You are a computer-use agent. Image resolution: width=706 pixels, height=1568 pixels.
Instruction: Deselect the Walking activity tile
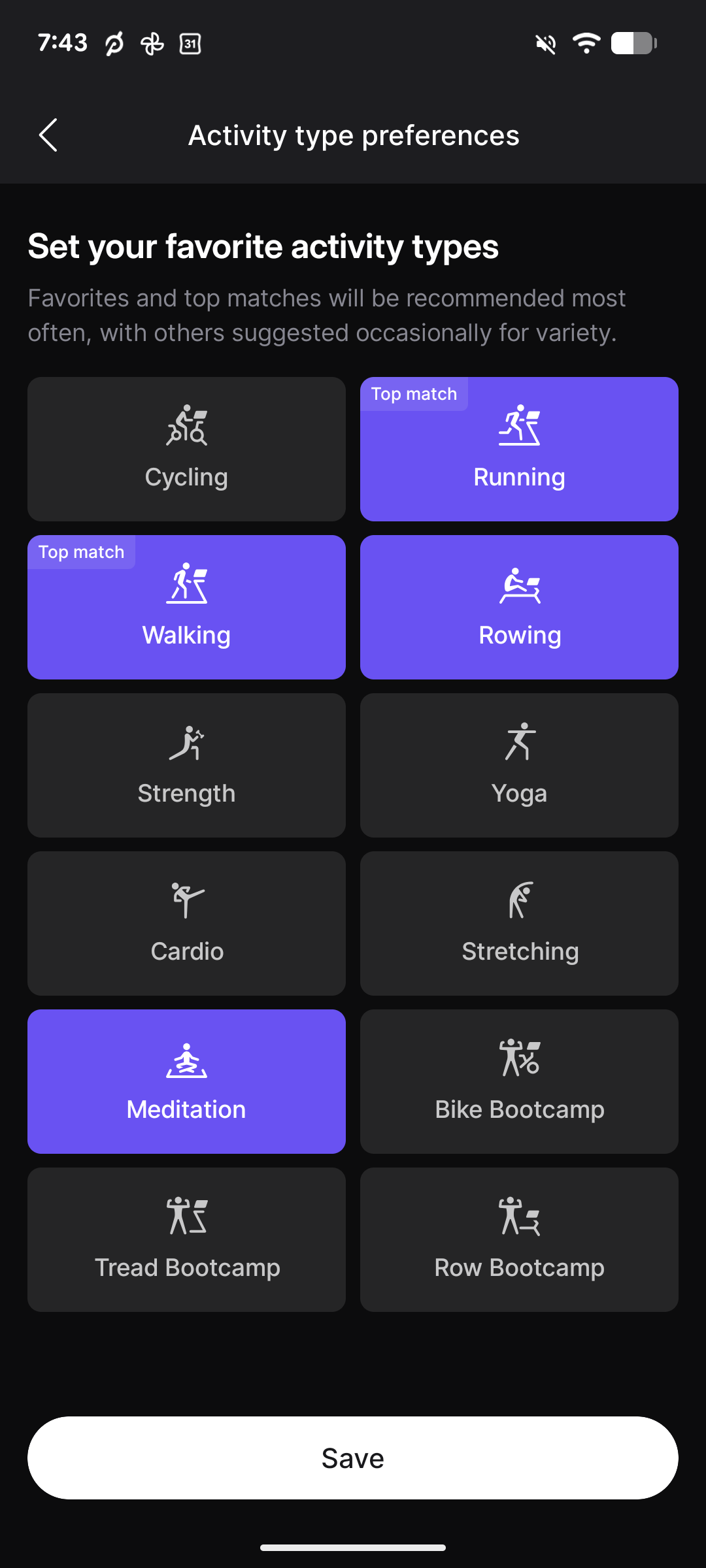click(186, 607)
